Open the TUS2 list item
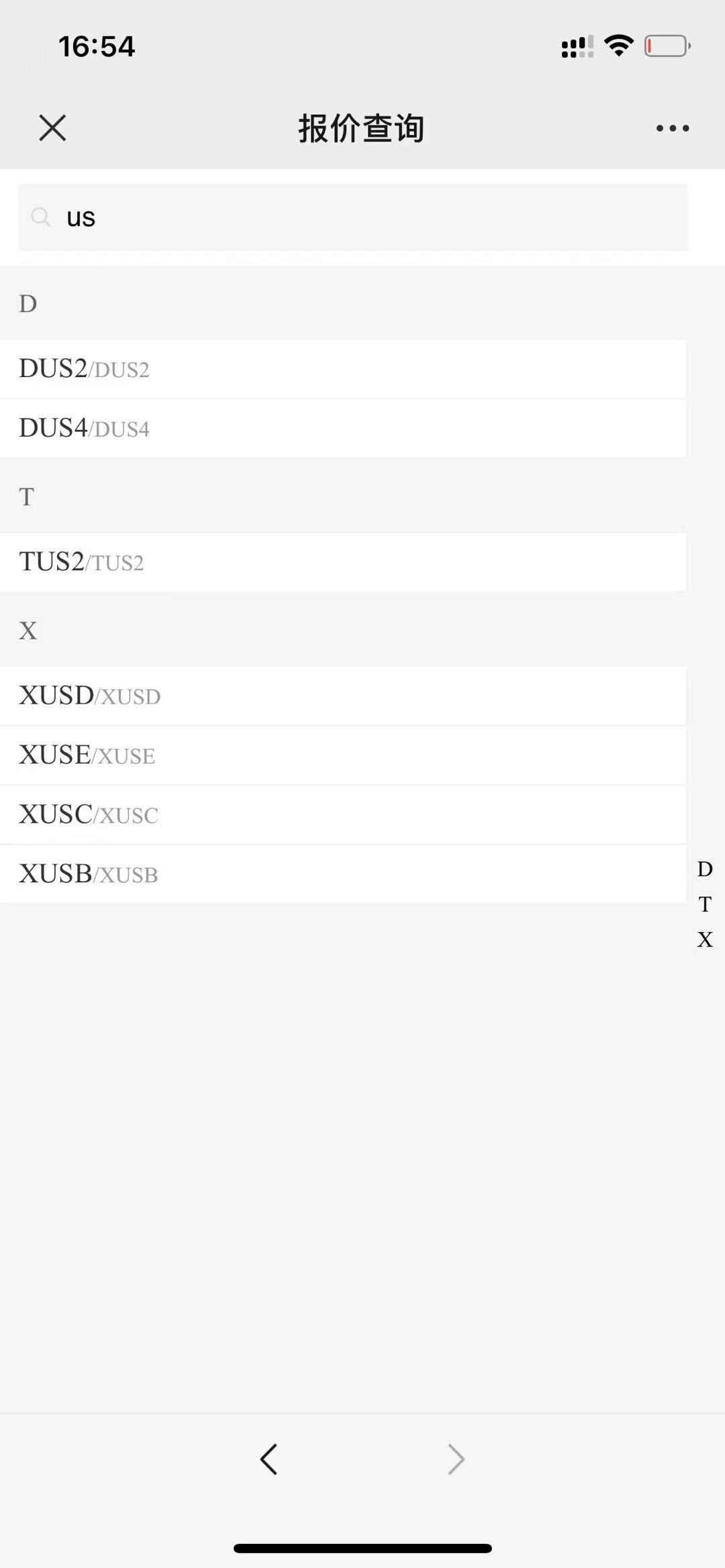Image resolution: width=725 pixels, height=1568 pixels. coord(343,562)
